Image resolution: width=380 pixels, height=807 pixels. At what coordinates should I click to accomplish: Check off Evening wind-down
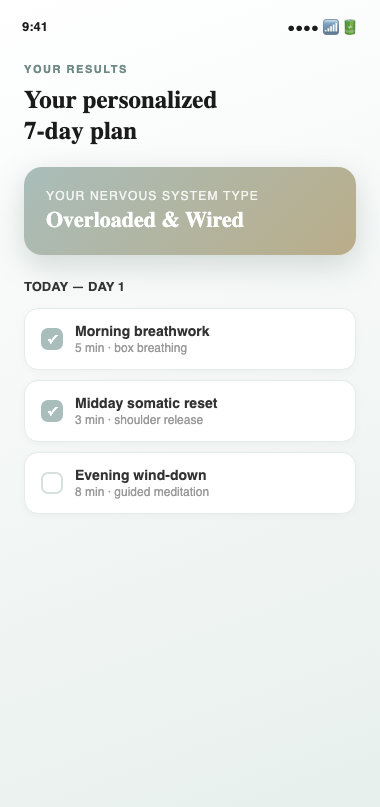point(52,483)
